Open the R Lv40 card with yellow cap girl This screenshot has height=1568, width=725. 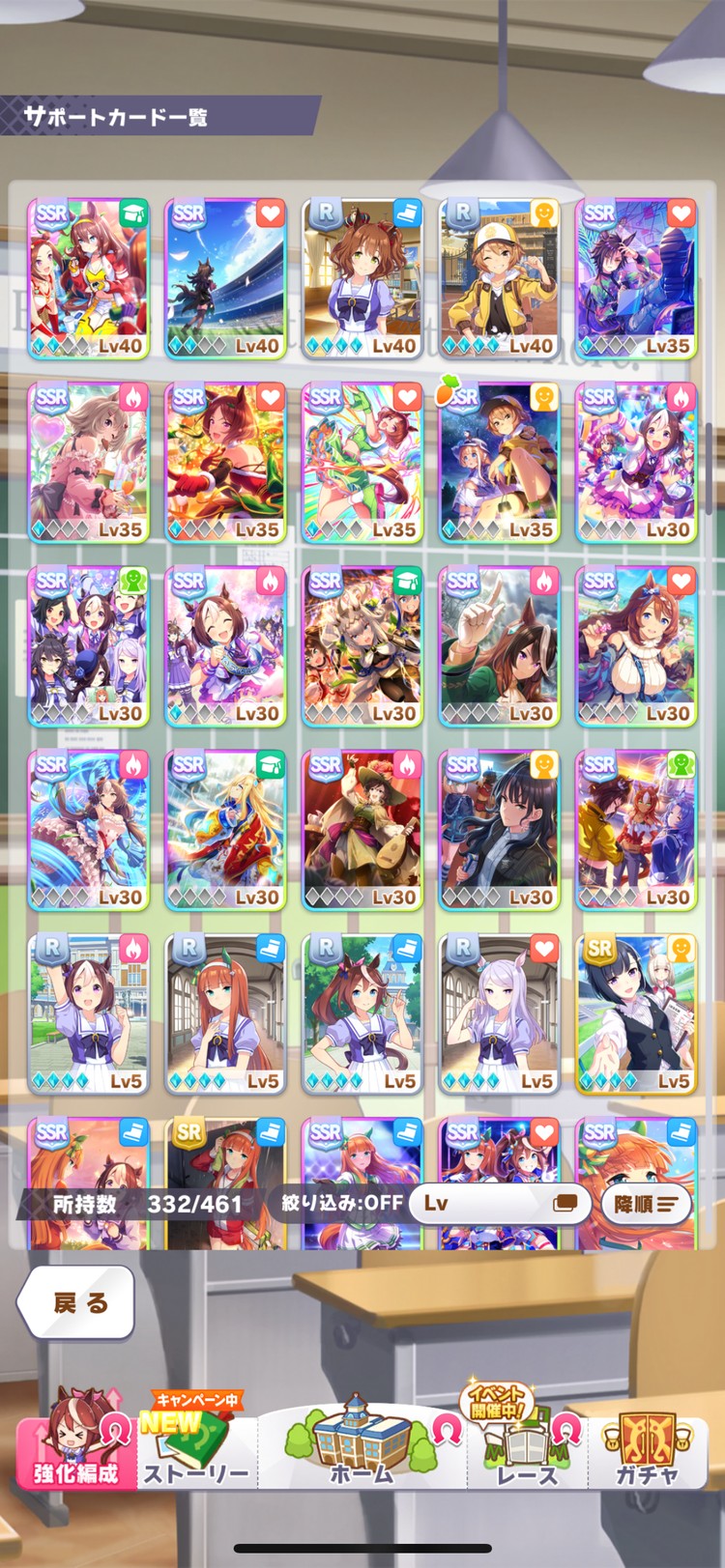tap(499, 279)
